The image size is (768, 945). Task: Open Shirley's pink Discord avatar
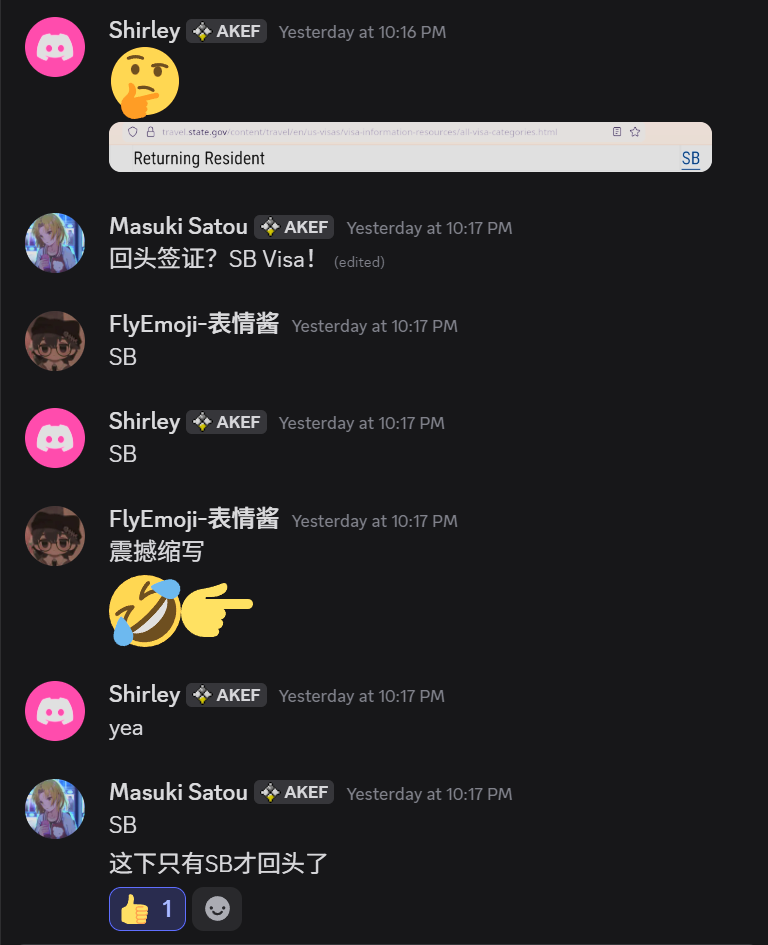click(55, 46)
